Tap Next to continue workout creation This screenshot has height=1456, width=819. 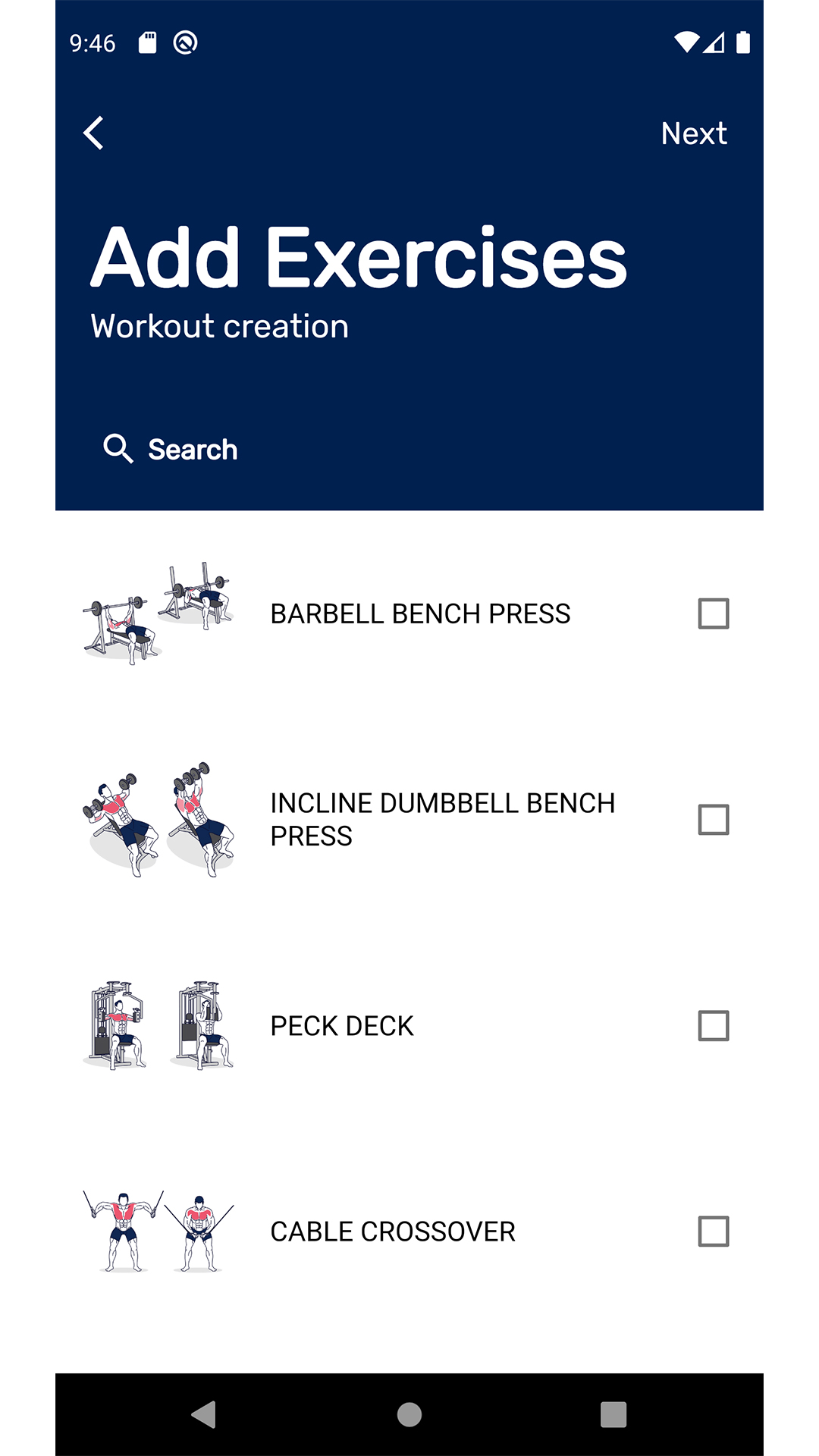(x=693, y=133)
